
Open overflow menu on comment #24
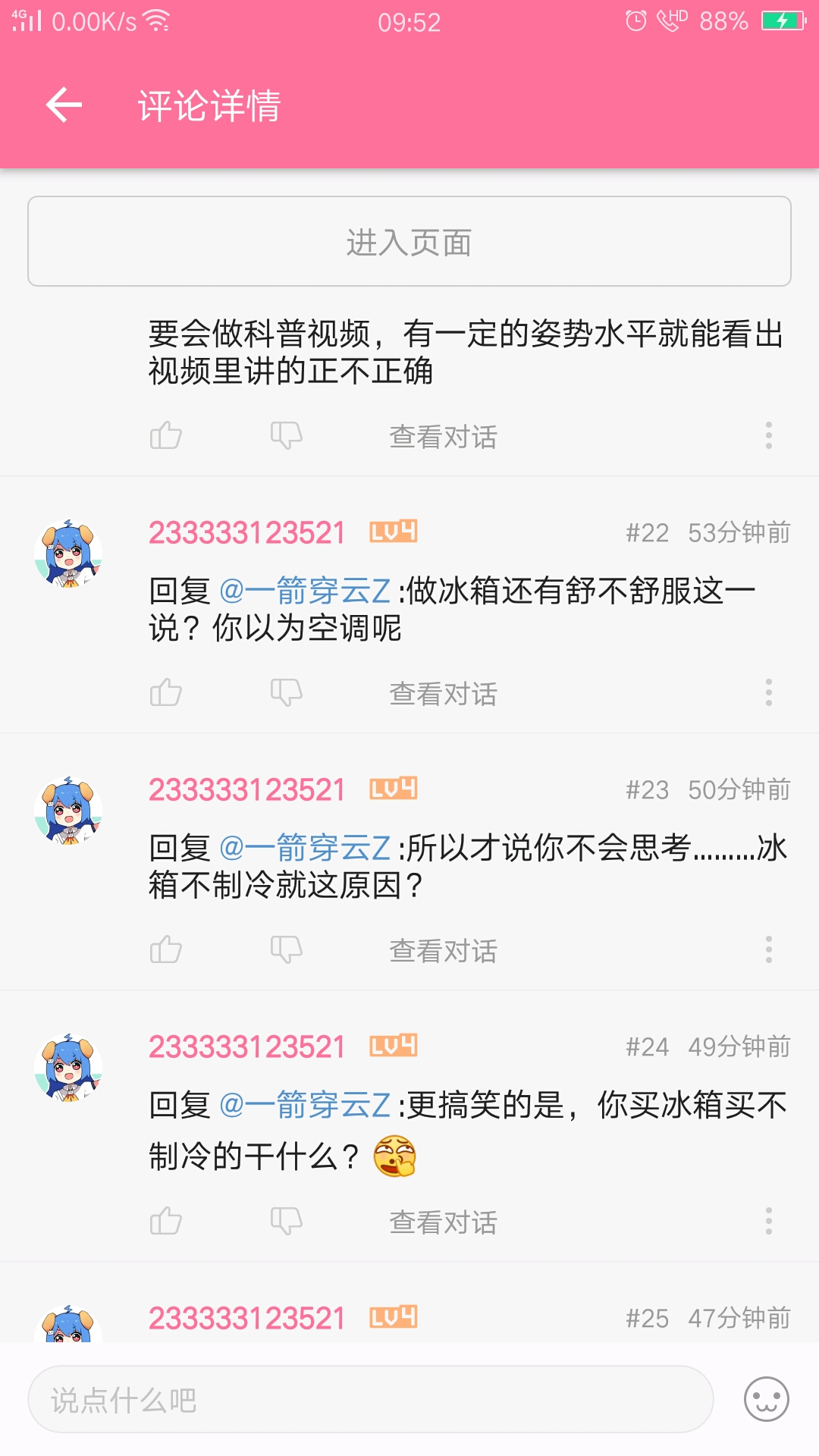click(768, 1221)
